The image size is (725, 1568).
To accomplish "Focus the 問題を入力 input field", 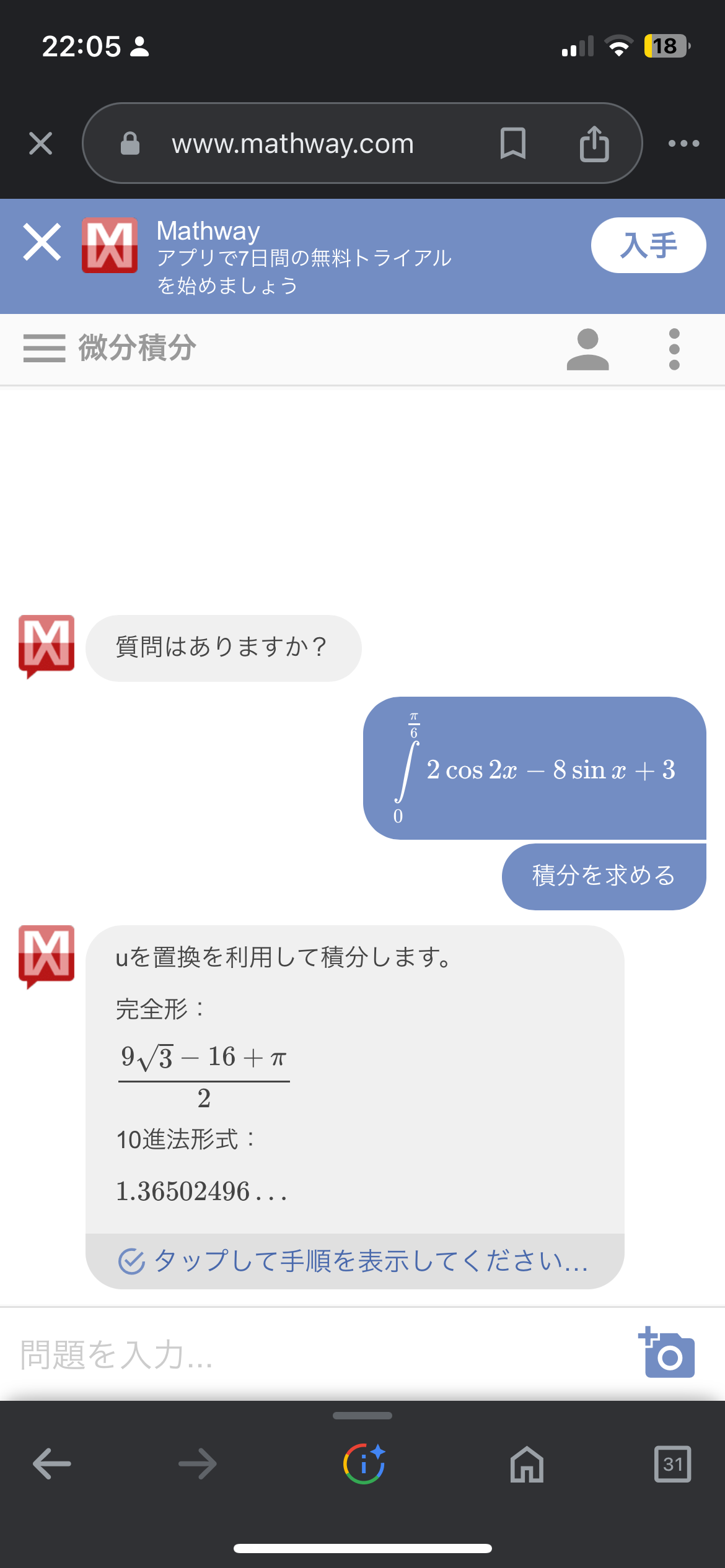I will [310, 1355].
